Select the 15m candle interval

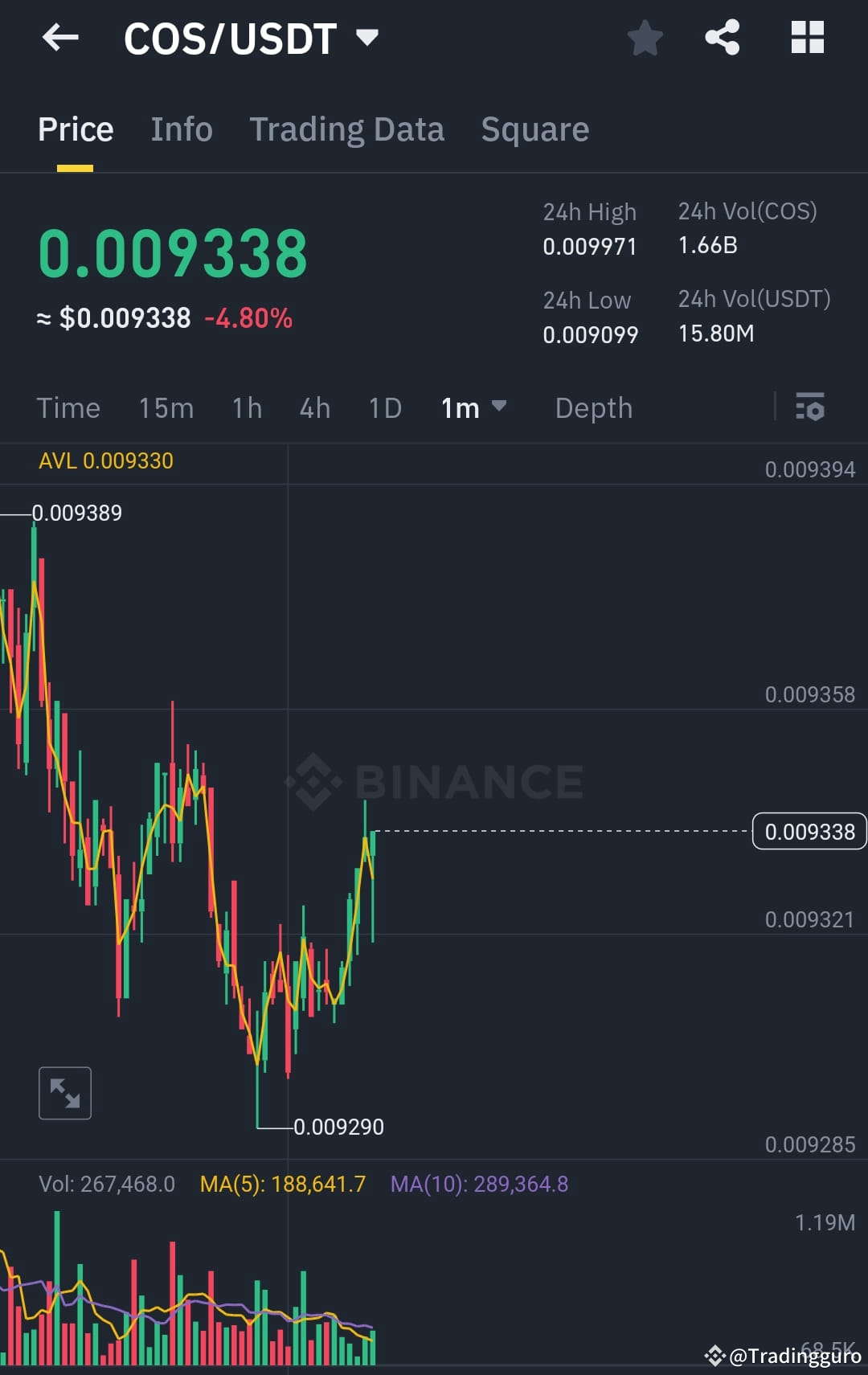166,408
